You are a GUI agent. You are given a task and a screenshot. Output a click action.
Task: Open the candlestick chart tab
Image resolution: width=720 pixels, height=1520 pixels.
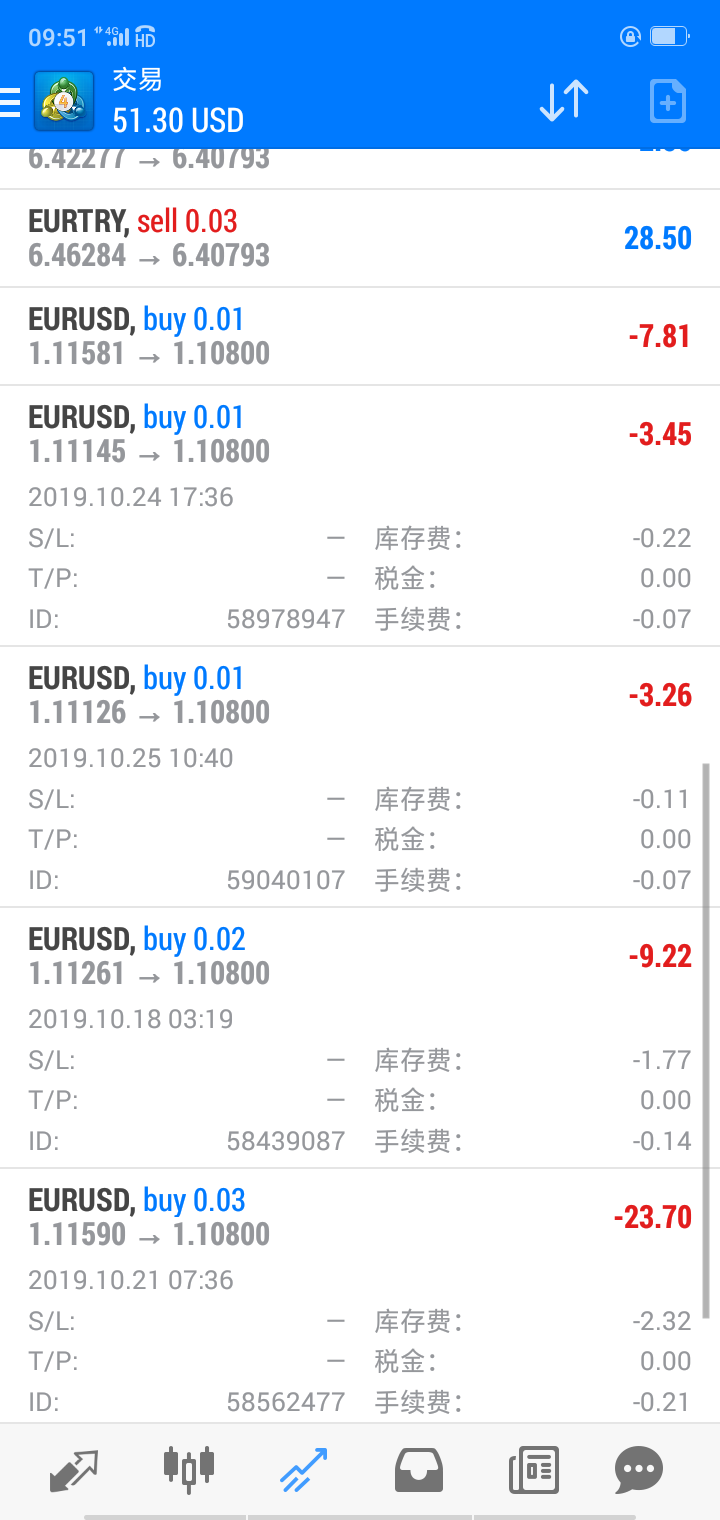point(189,1468)
